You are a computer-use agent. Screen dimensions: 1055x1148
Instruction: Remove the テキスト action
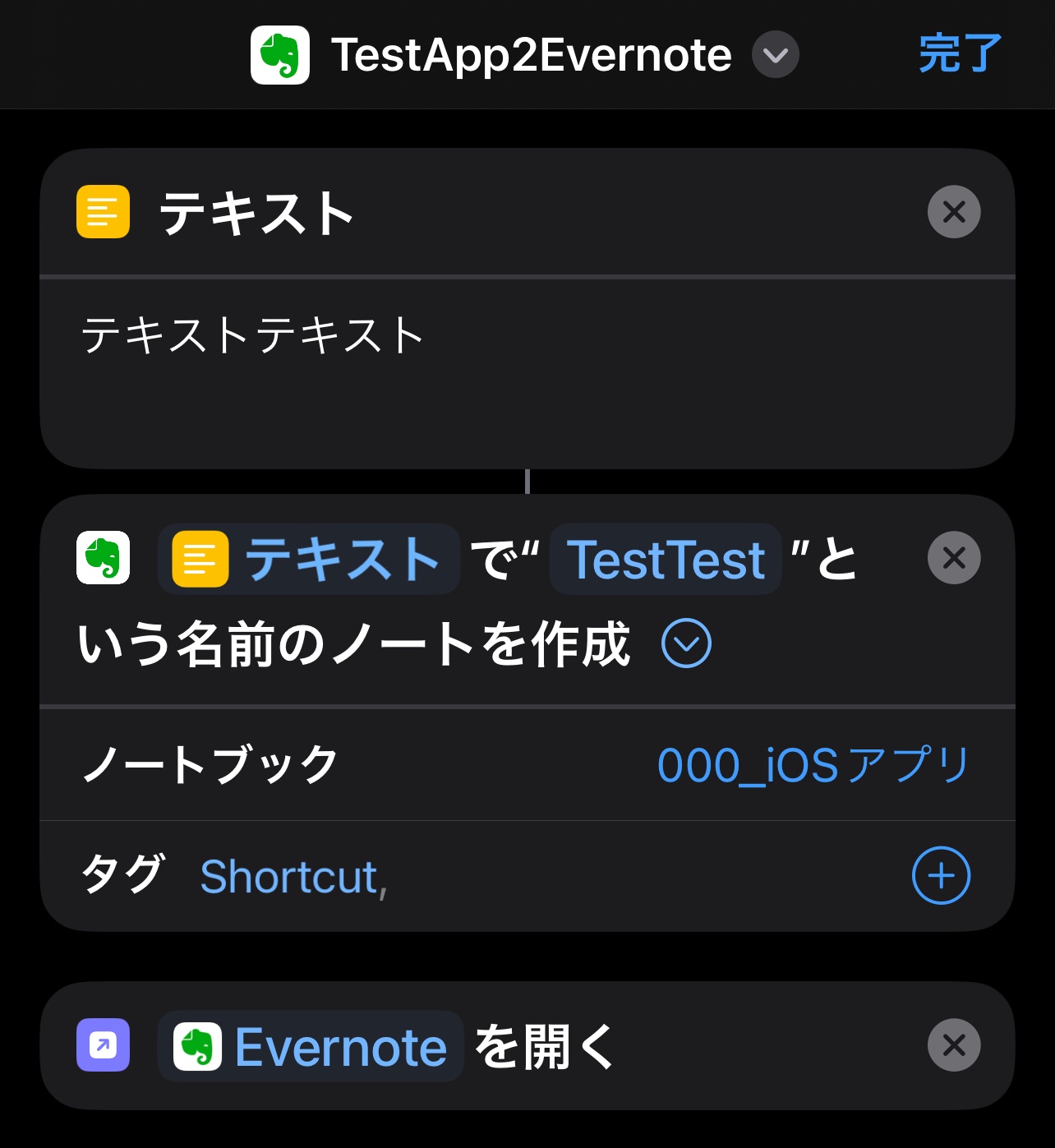coord(953,212)
